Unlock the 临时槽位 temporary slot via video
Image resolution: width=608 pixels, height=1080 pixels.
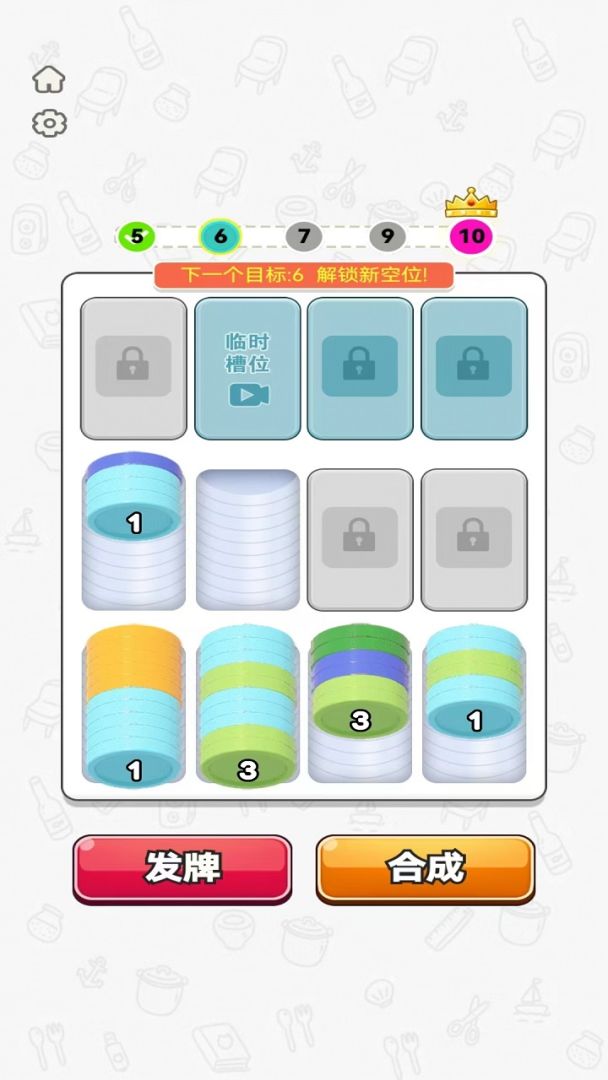click(248, 369)
